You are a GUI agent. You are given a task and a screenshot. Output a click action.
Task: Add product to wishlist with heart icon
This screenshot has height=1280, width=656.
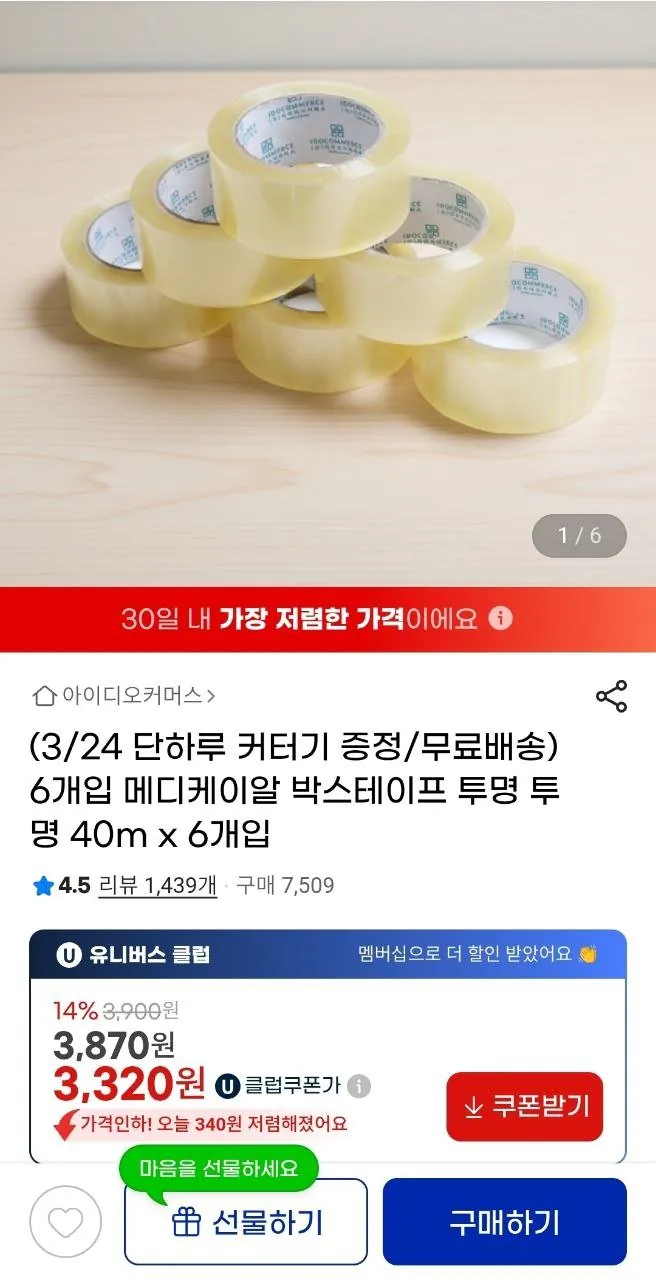pos(66,1222)
